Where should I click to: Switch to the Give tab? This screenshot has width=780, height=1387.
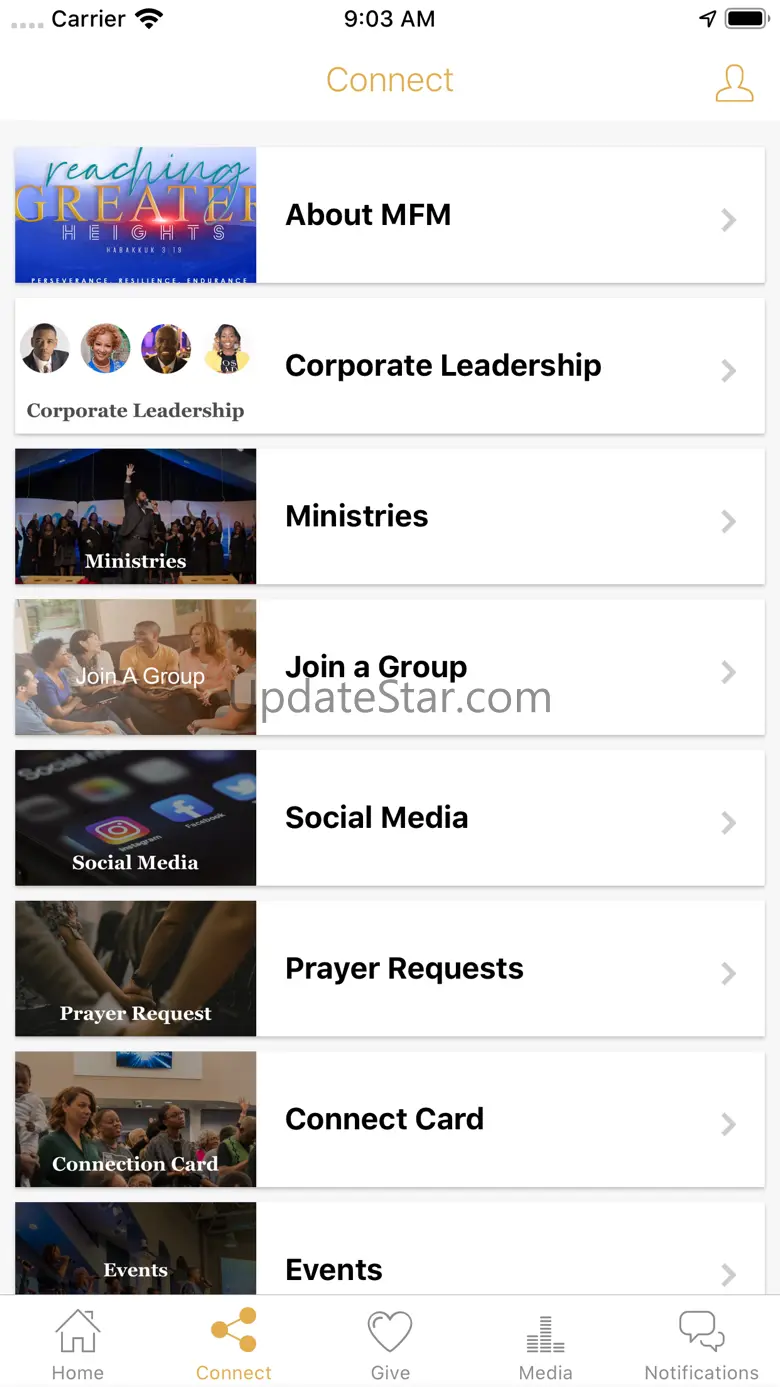tap(390, 1344)
